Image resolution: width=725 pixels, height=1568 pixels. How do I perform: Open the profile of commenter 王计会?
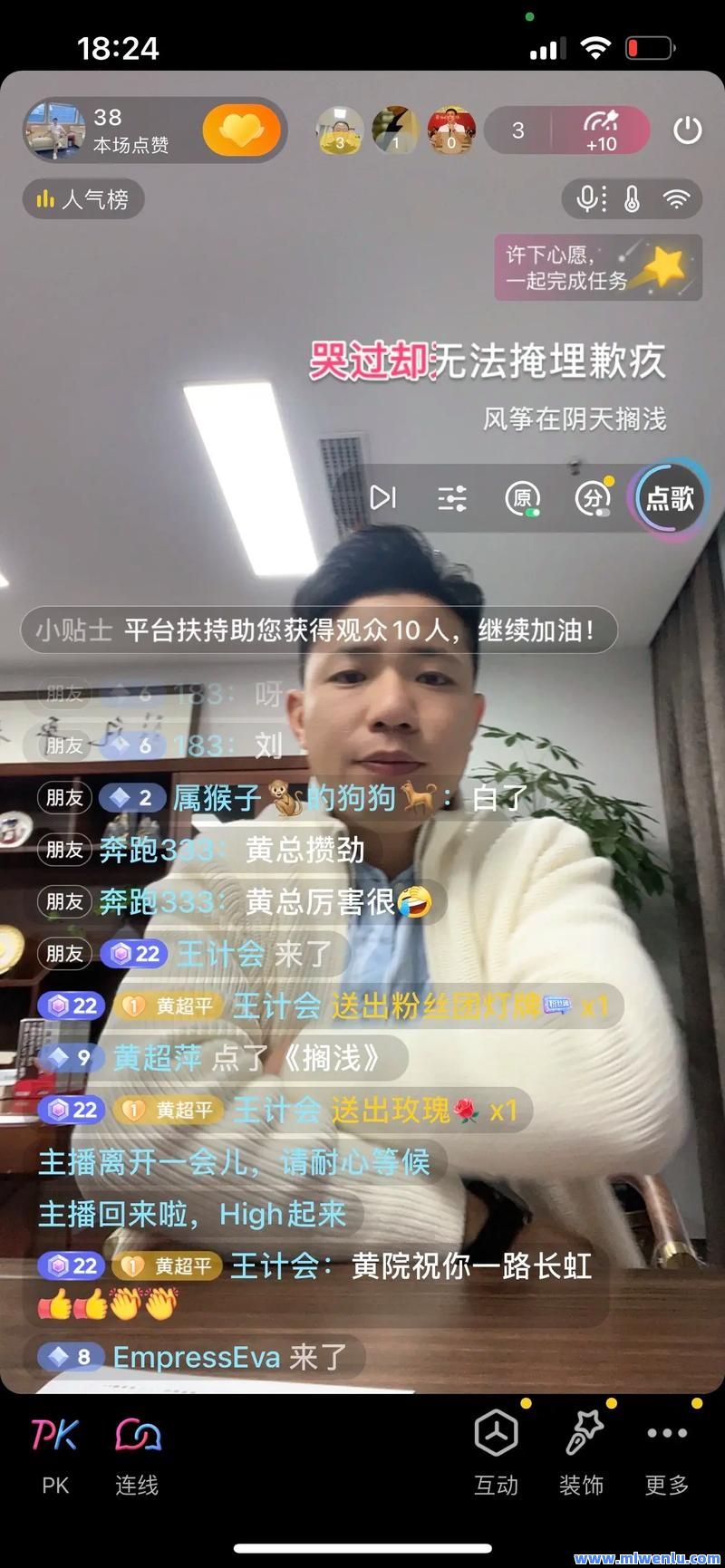tap(274, 1266)
